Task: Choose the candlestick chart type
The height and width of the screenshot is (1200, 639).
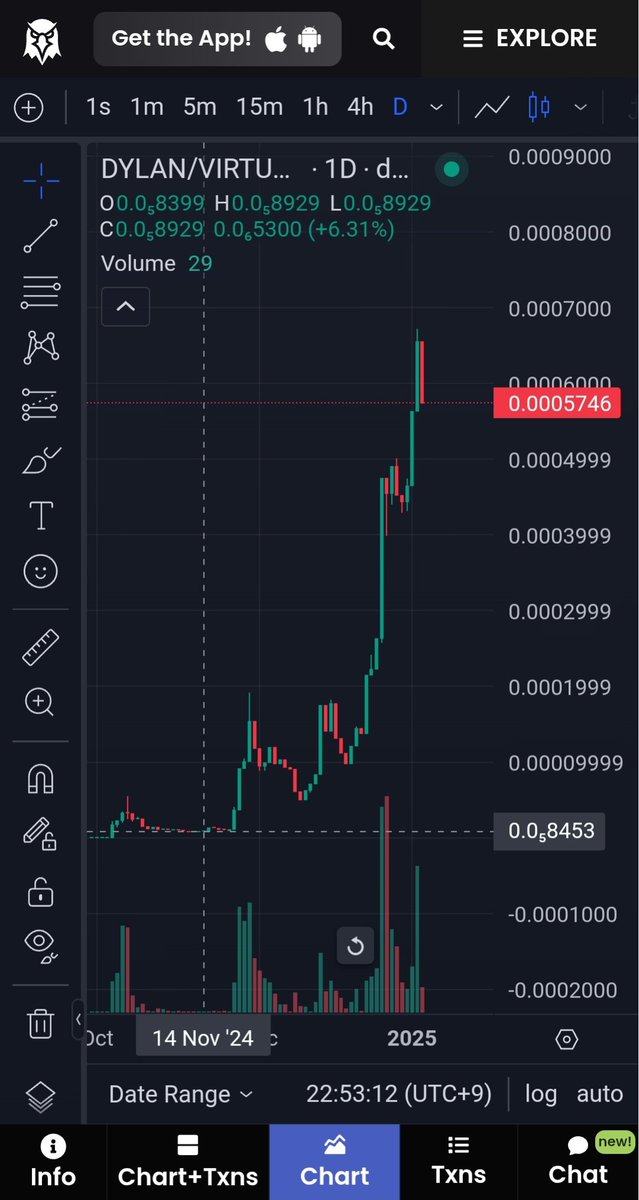Action: point(539,107)
